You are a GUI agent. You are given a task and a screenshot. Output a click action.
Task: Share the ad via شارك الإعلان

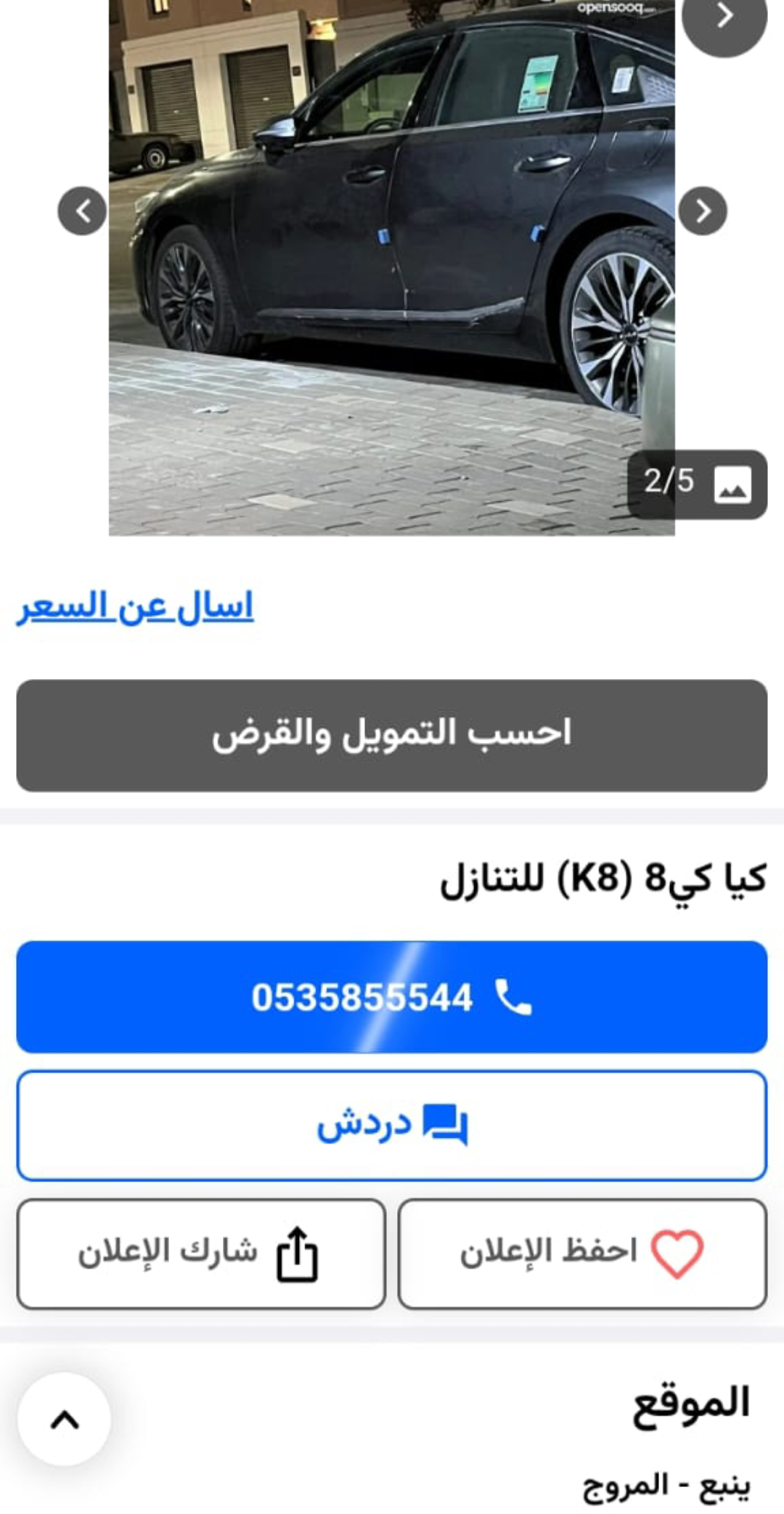click(x=201, y=1253)
